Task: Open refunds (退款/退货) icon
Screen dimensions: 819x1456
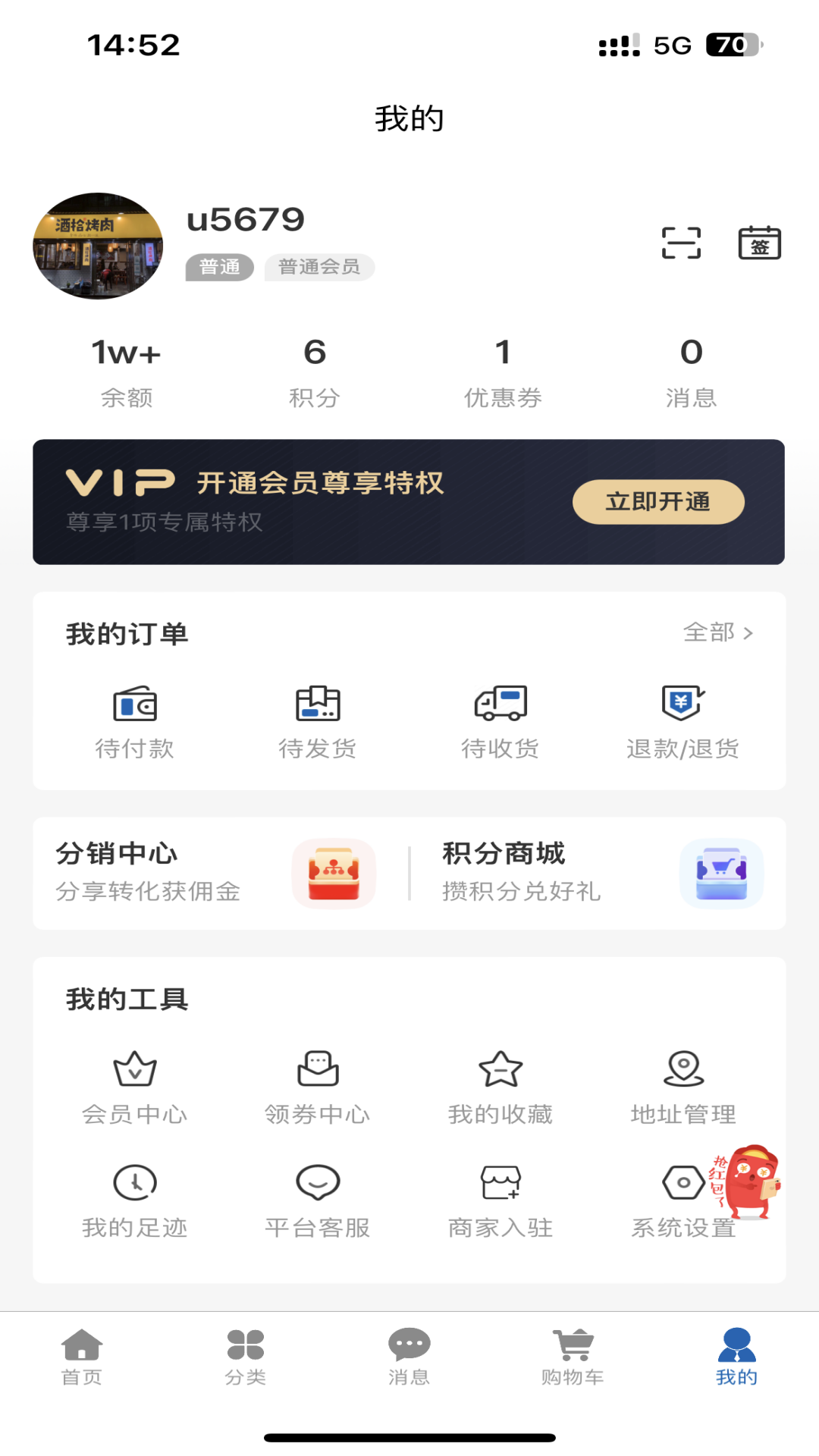Action: [682, 704]
